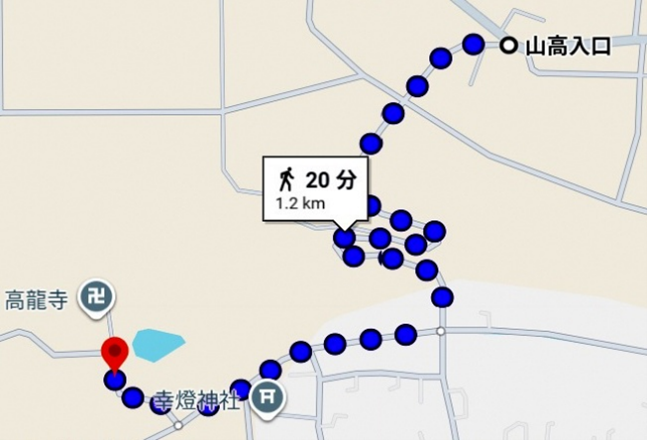Open the 高龍寺 temple marker

(98, 297)
